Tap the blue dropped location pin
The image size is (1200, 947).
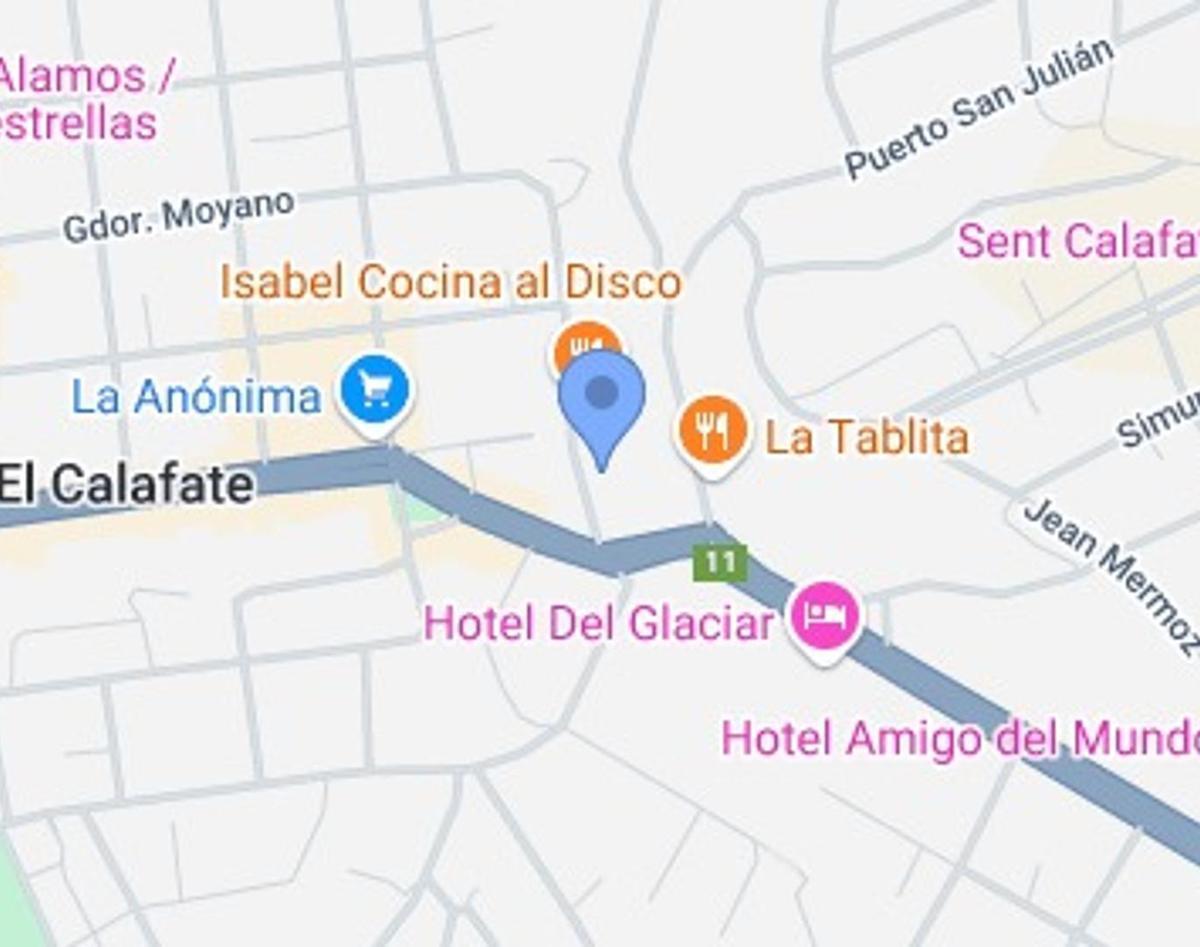coord(601,398)
